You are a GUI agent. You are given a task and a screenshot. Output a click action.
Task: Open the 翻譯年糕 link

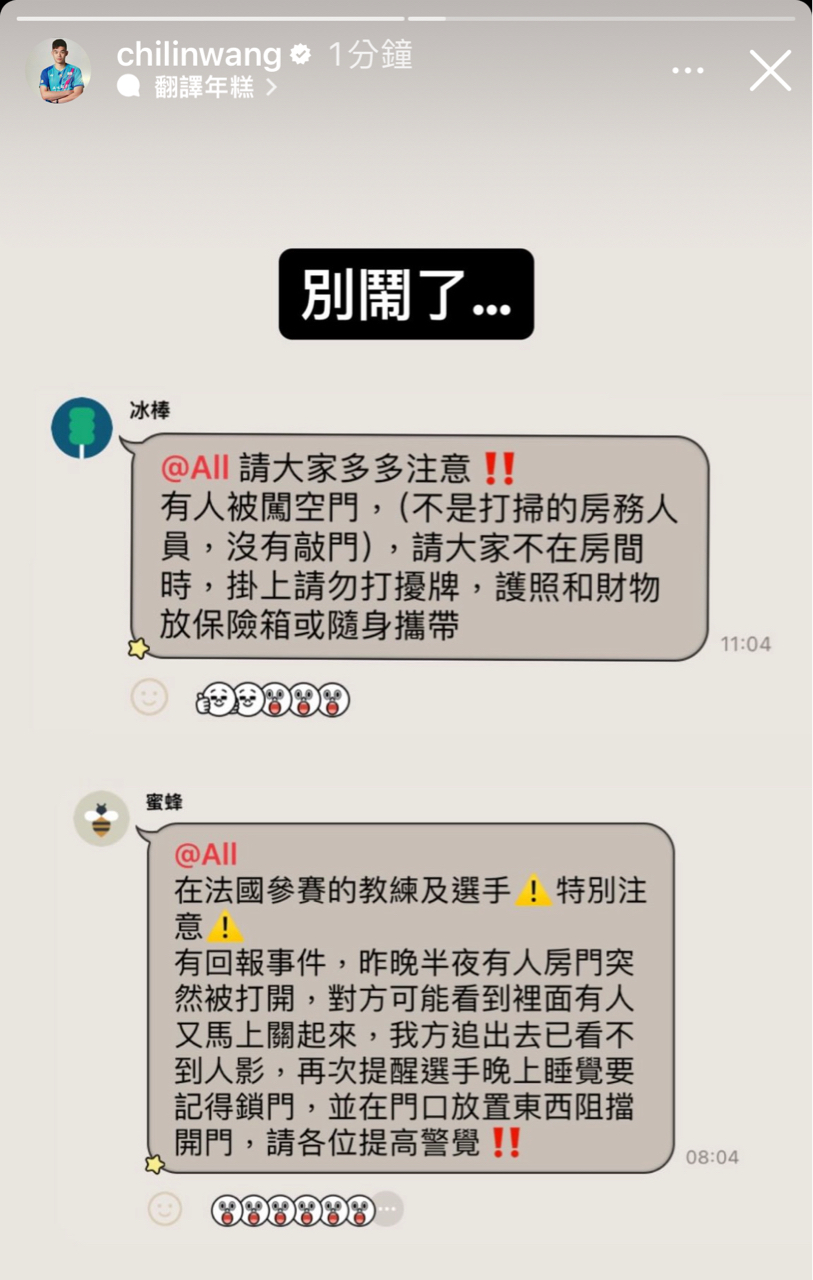(x=204, y=88)
